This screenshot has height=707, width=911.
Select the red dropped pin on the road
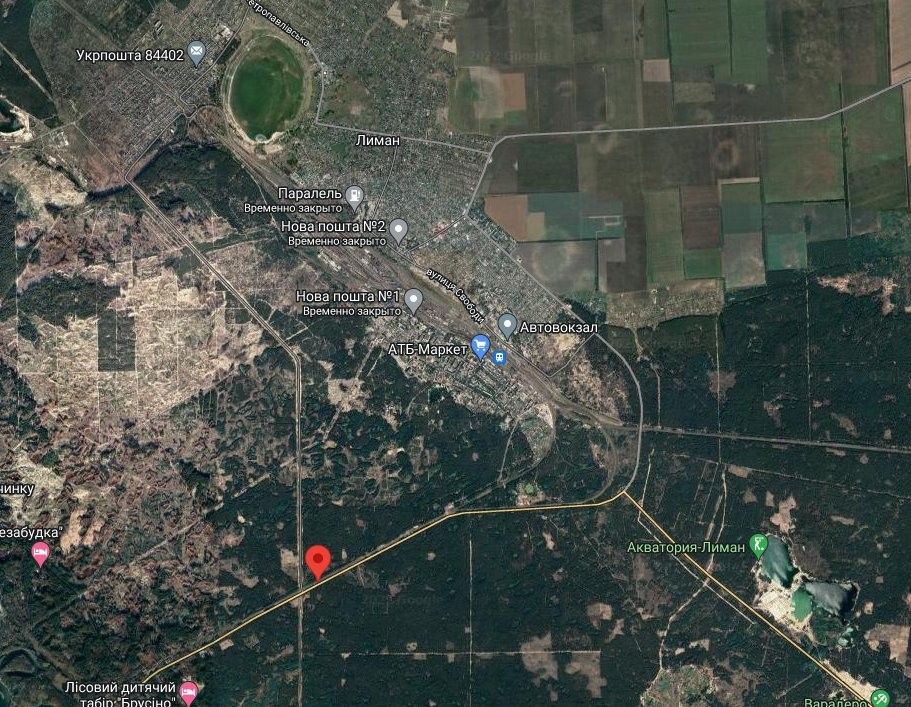(318, 562)
